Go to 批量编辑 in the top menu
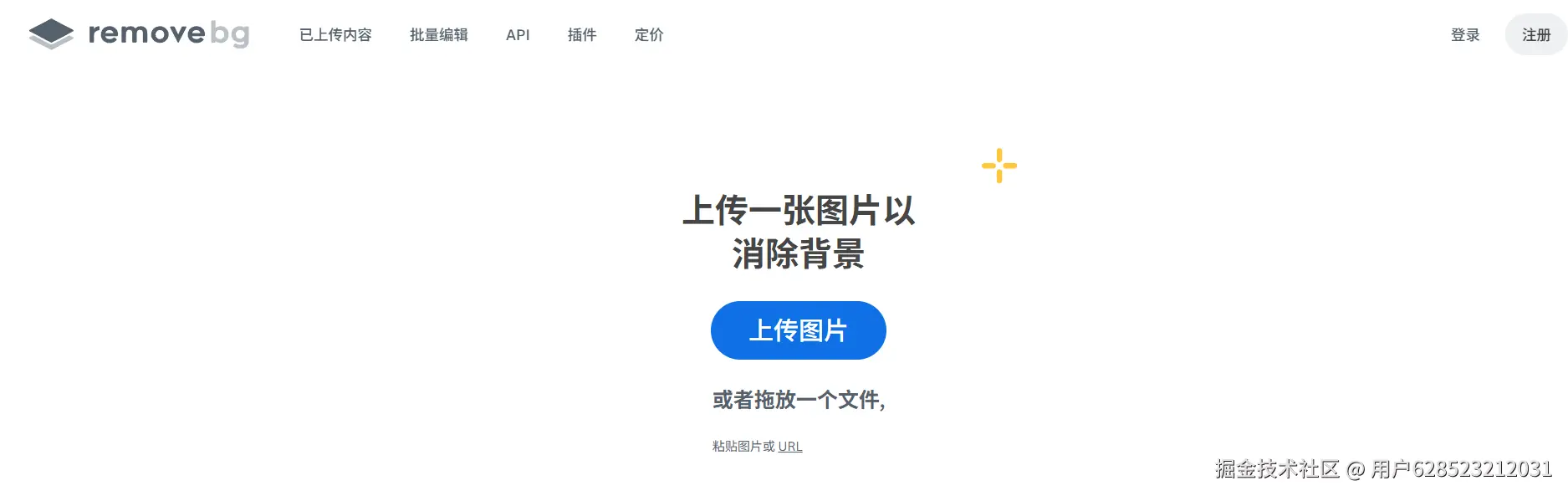The height and width of the screenshot is (496, 1568). [x=438, y=35]
